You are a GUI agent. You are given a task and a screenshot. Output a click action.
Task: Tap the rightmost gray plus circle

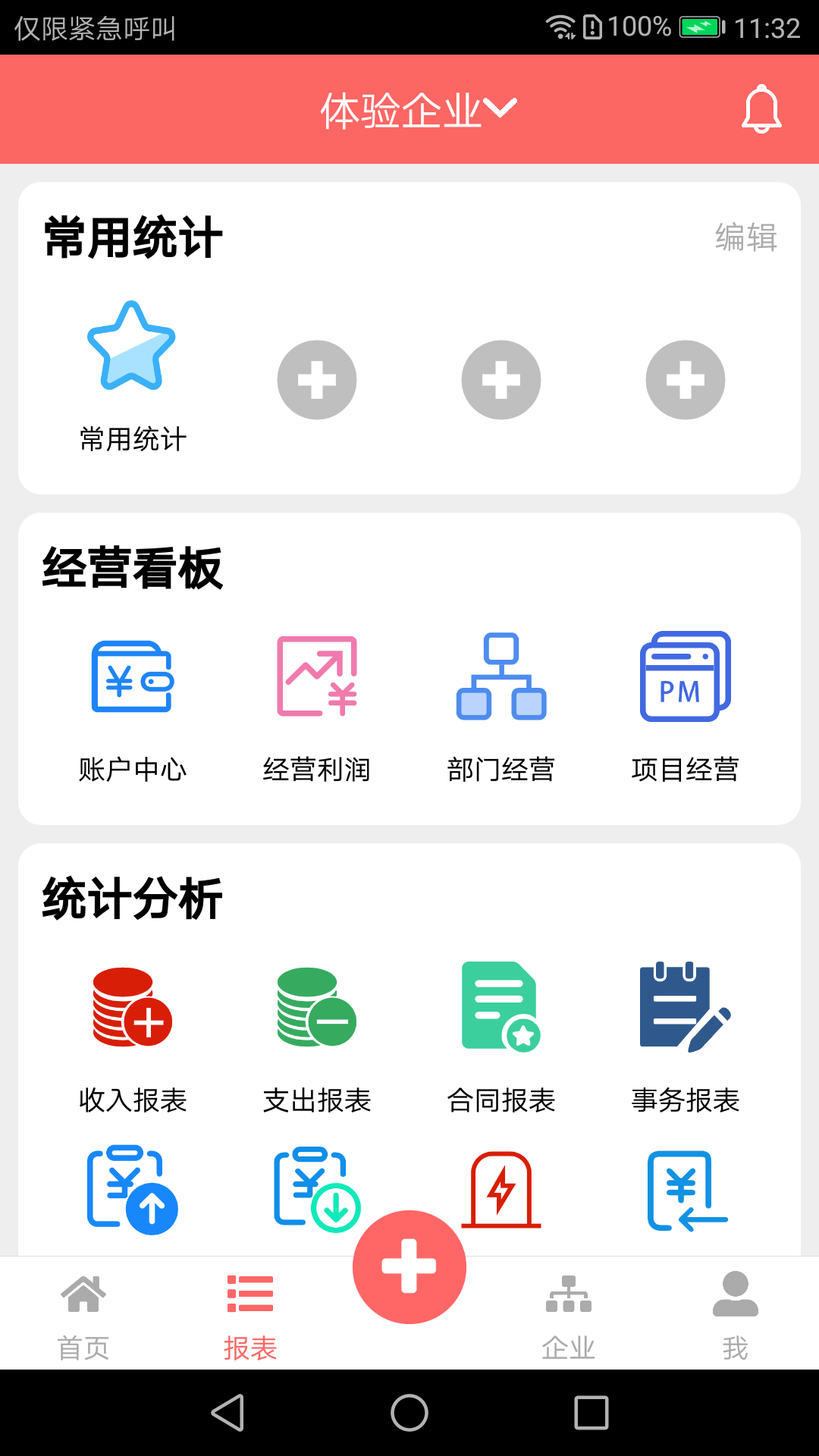point(685,379)
